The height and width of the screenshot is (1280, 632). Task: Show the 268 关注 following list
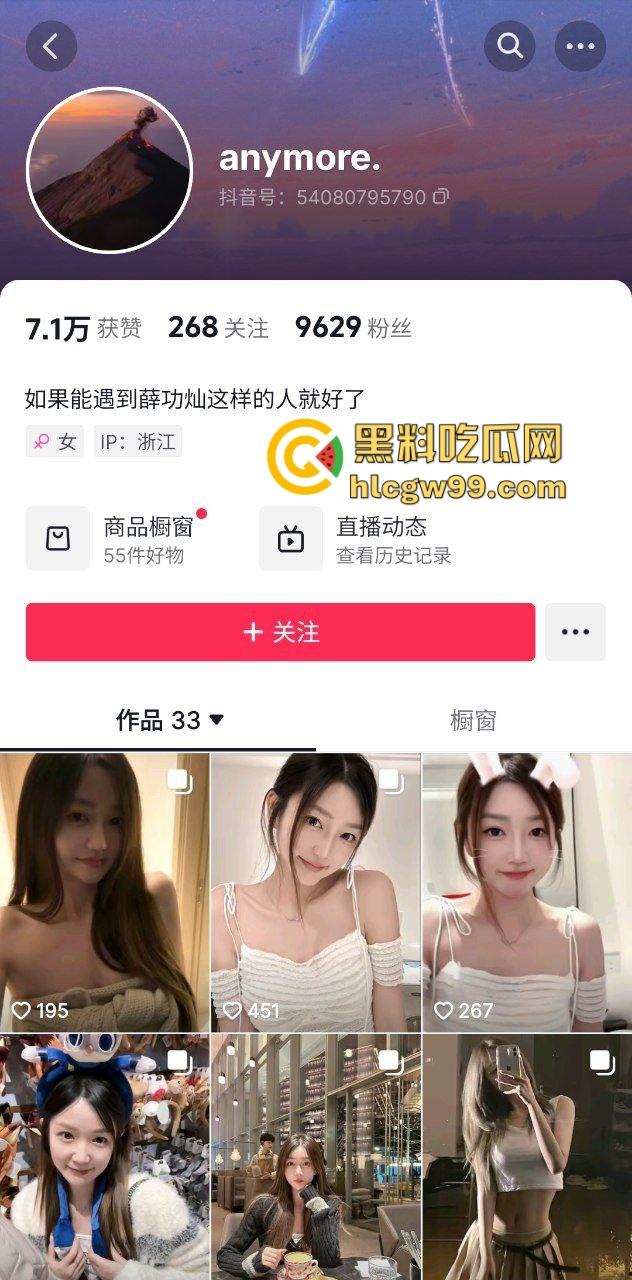tap(218, 328)
